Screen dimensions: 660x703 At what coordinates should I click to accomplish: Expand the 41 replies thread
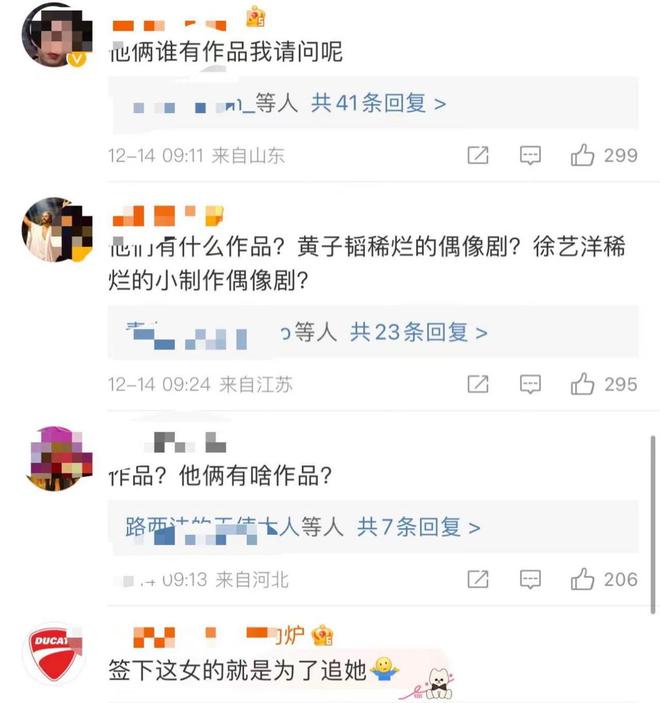point(378,102)
